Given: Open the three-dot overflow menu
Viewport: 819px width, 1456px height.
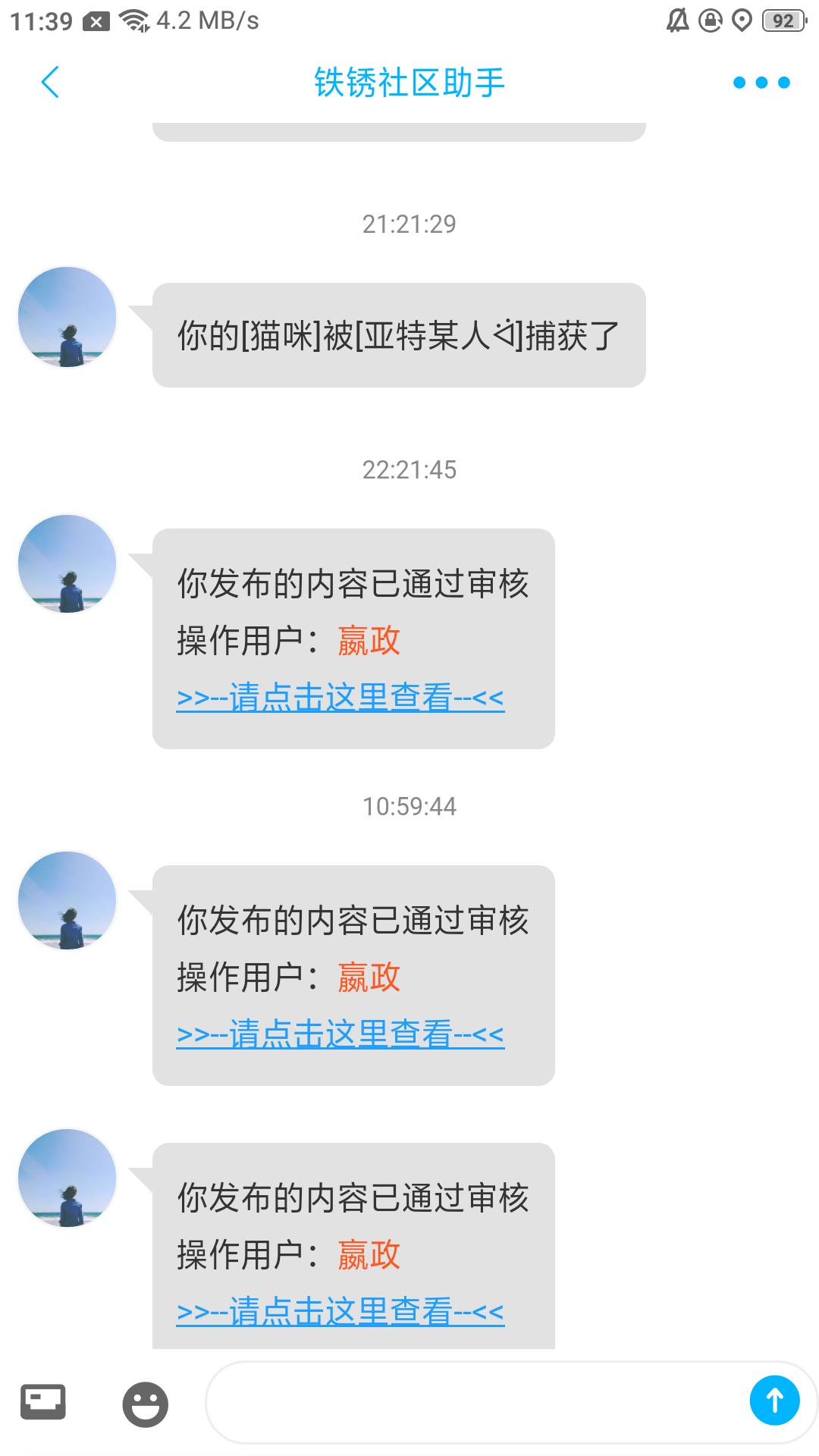Looking at the screenshot, I should (761, 83).
